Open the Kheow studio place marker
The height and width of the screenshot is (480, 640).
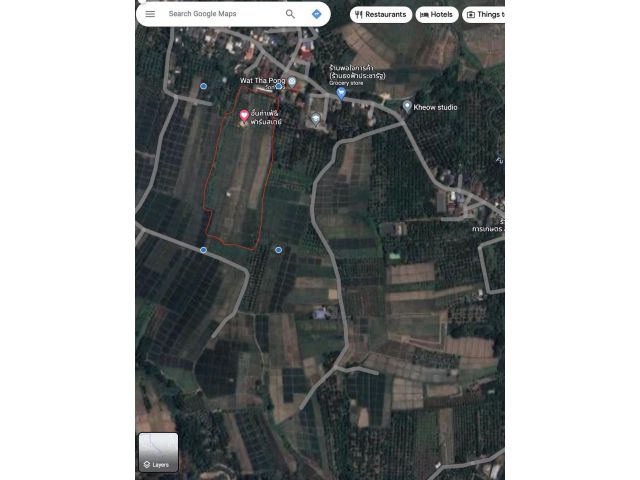(x=407, y=105)
